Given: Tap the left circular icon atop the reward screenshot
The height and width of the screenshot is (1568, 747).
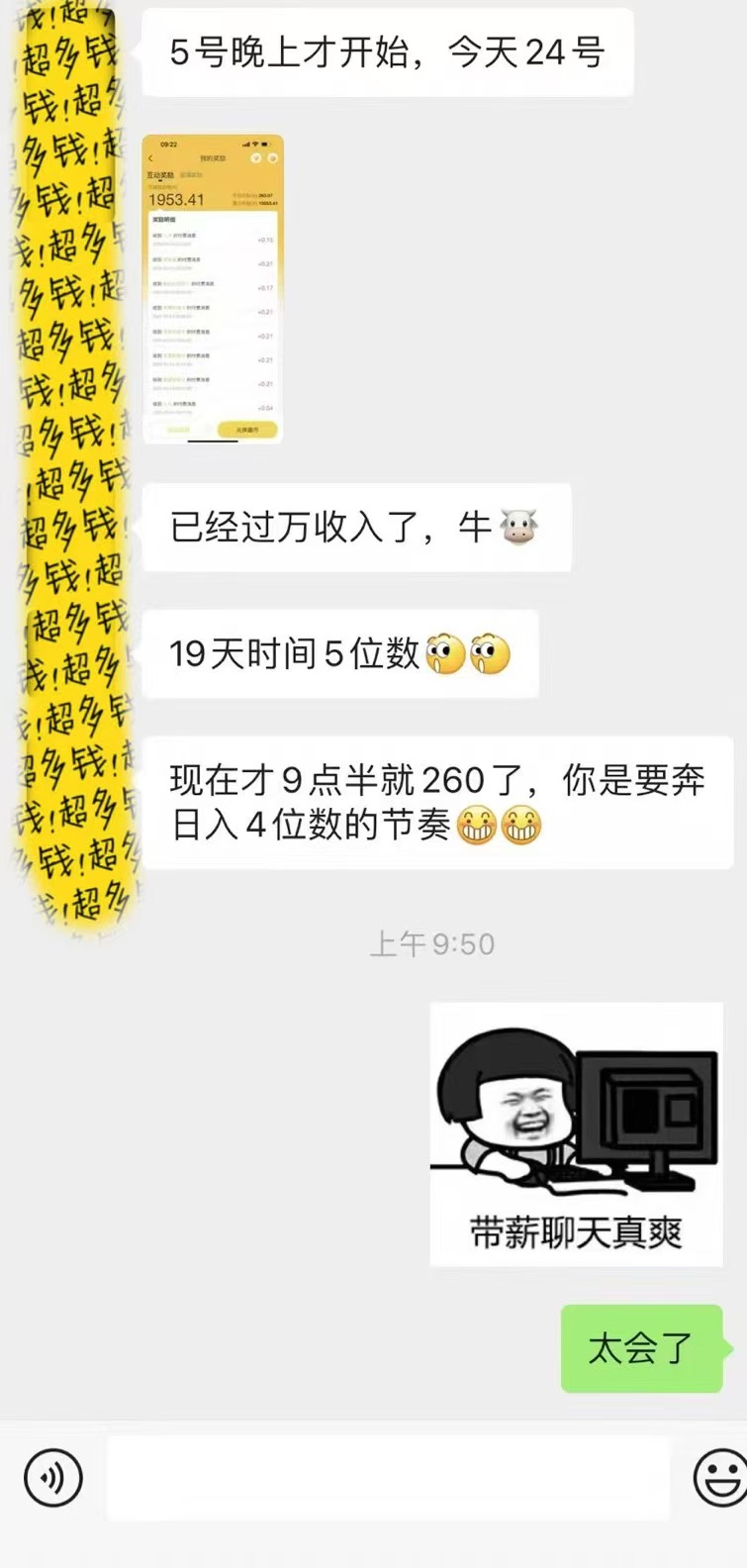Looking at the screenshot, I should (256, 158).
